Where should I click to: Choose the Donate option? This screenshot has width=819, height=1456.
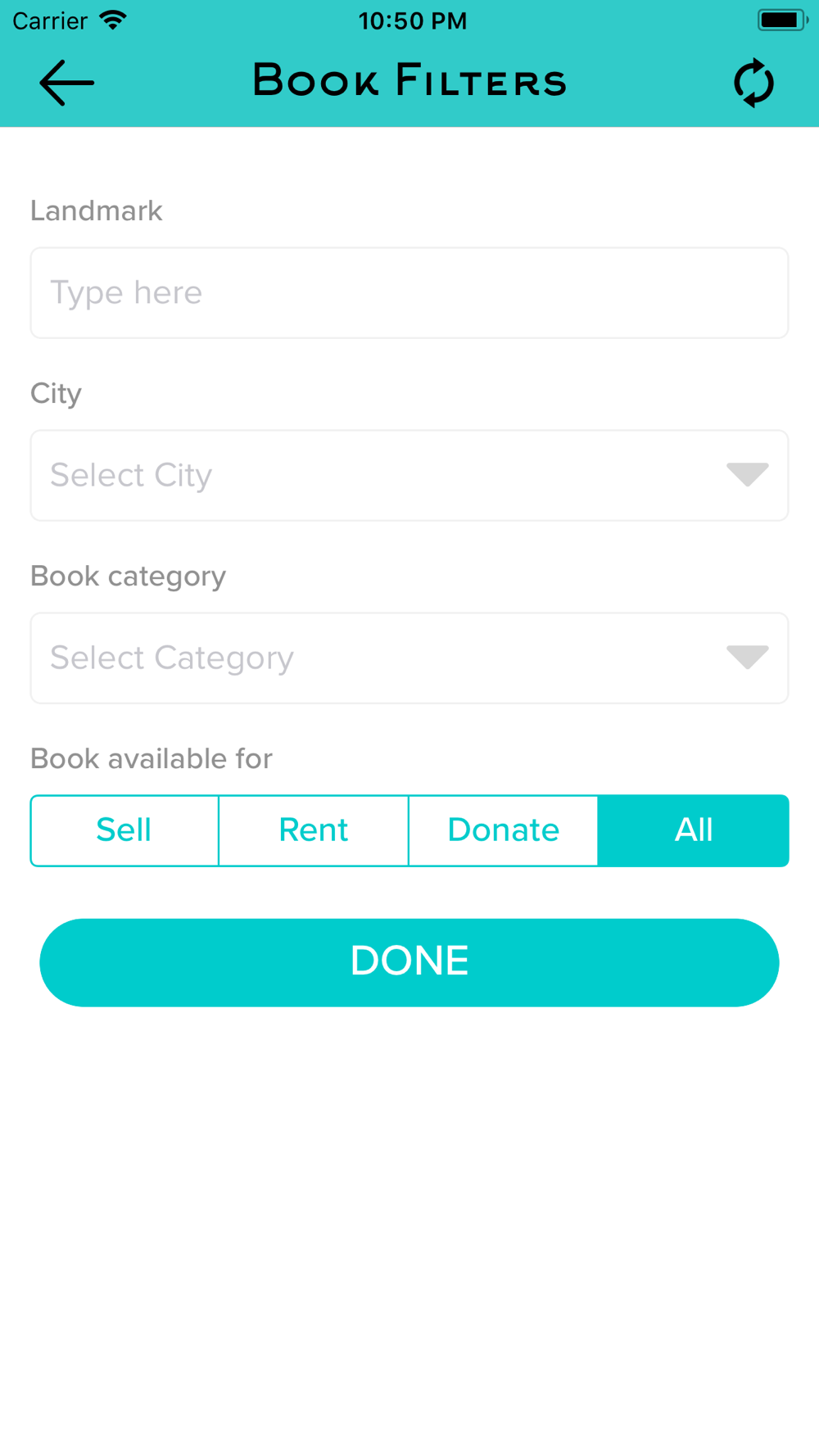504,830
